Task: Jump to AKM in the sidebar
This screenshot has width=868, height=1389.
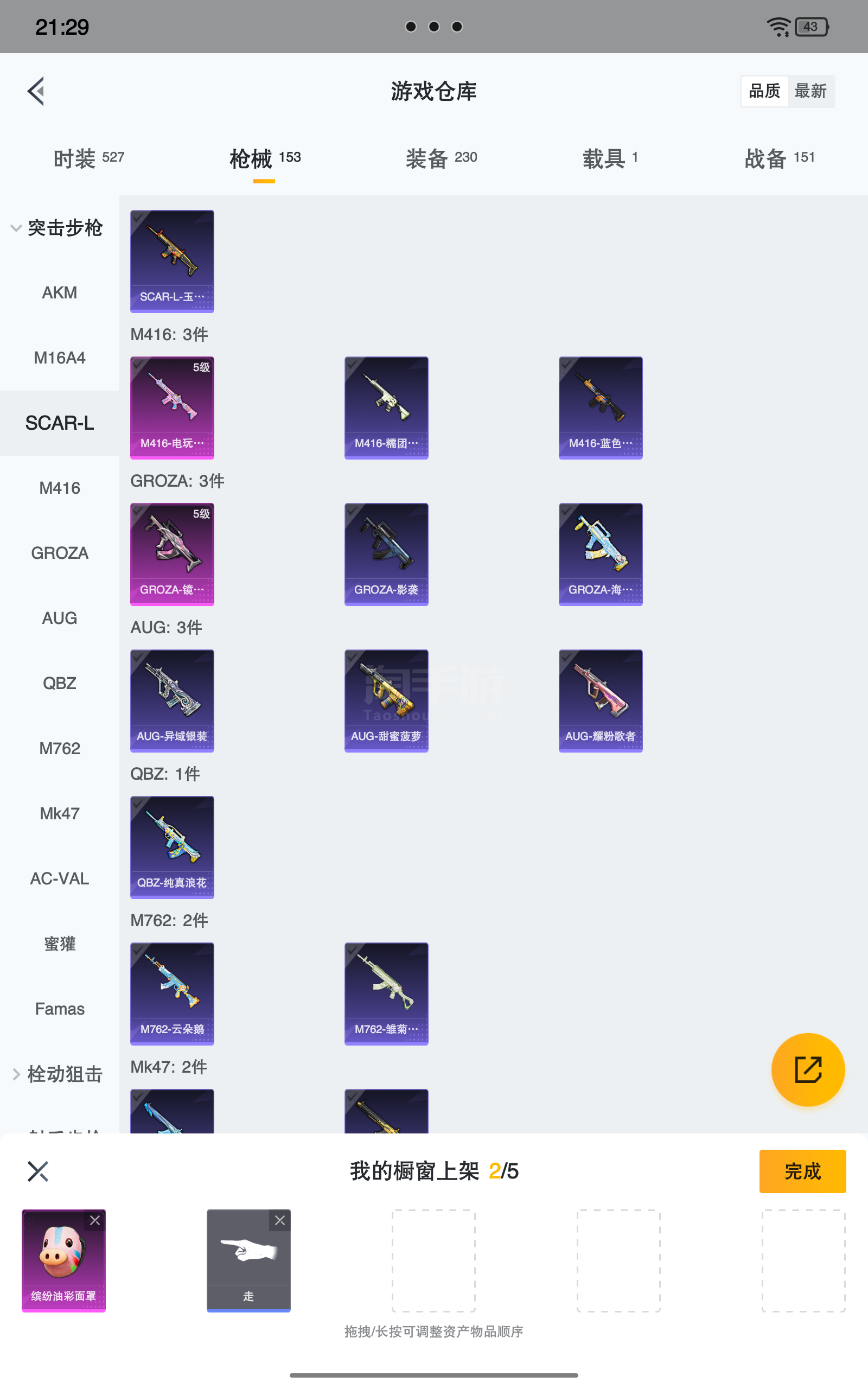Action: click(x=59, y=293)
